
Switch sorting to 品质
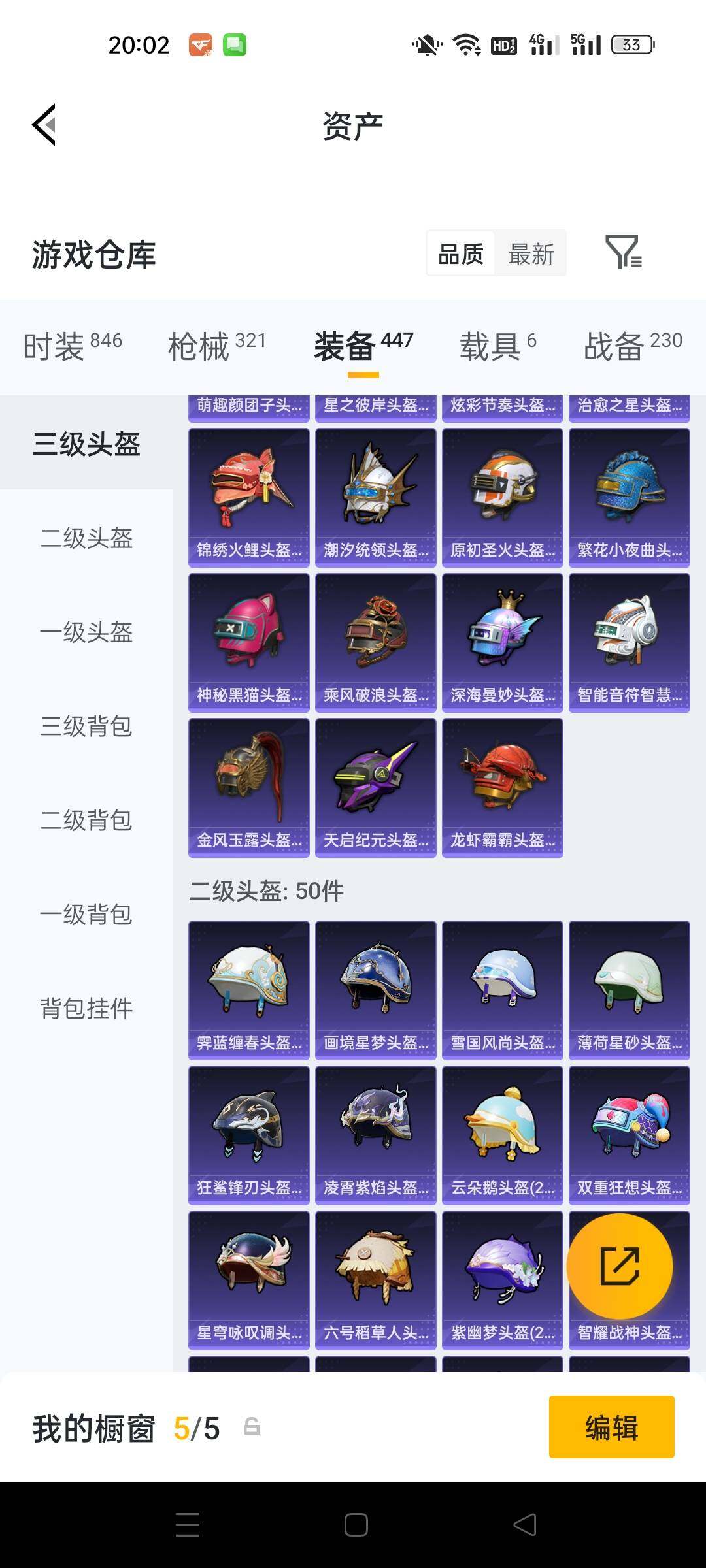(460, 253)
